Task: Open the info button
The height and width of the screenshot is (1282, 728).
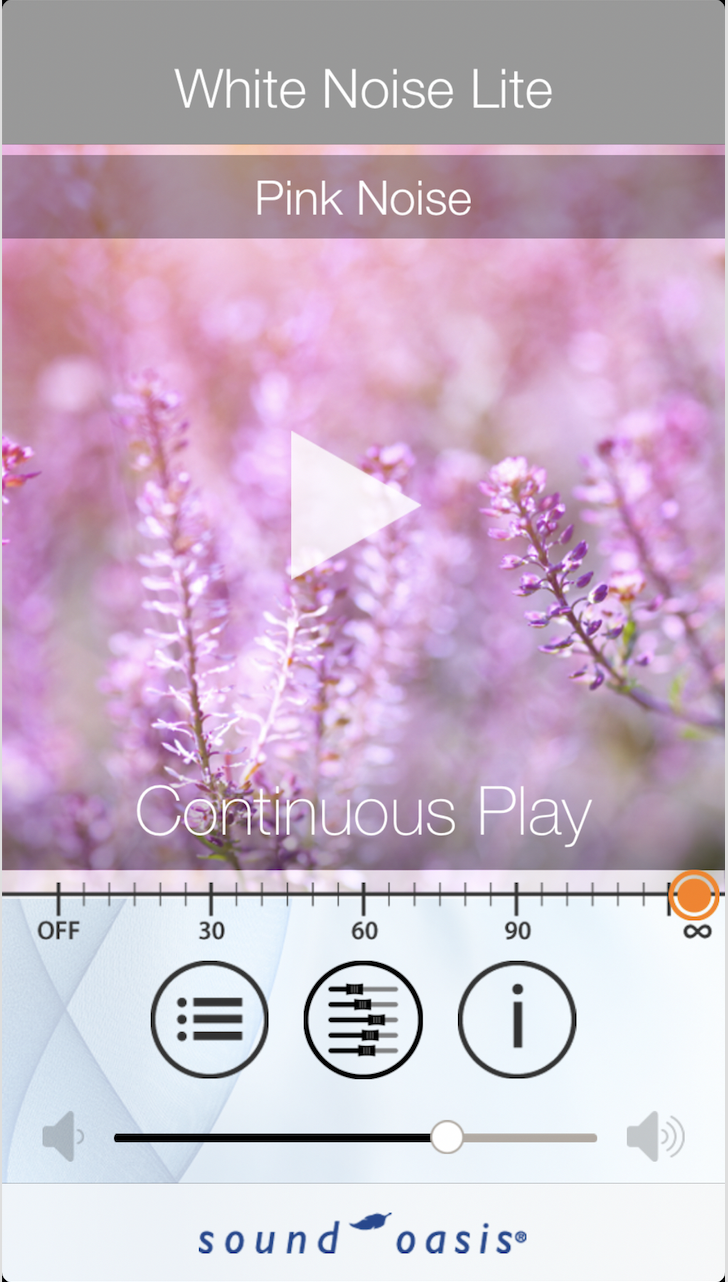Action: point(517,1020)
